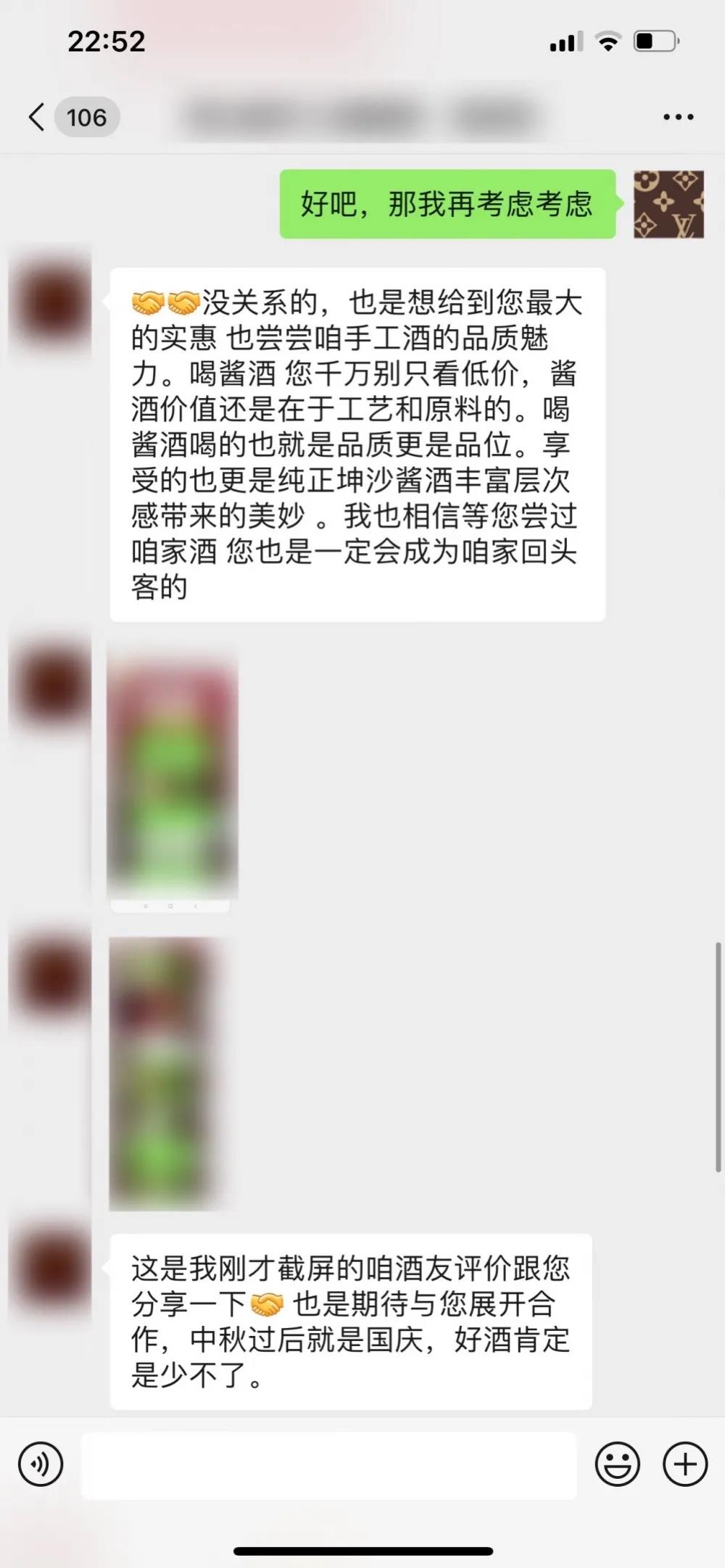725x1568 pixels.
Task: Switch to voice message input
Action: pos(41,1464)
